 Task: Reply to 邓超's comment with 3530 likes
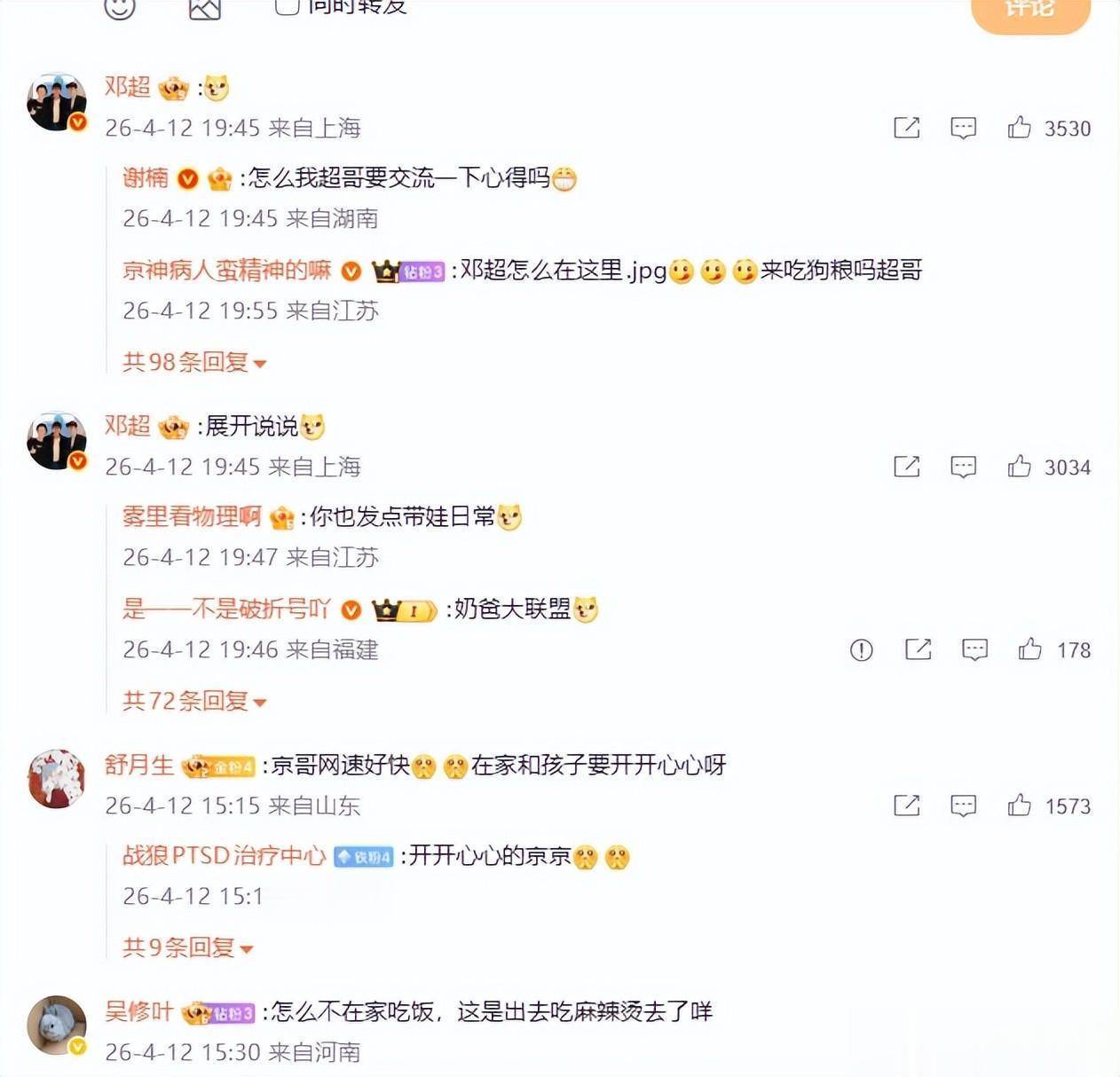(963, 128)
